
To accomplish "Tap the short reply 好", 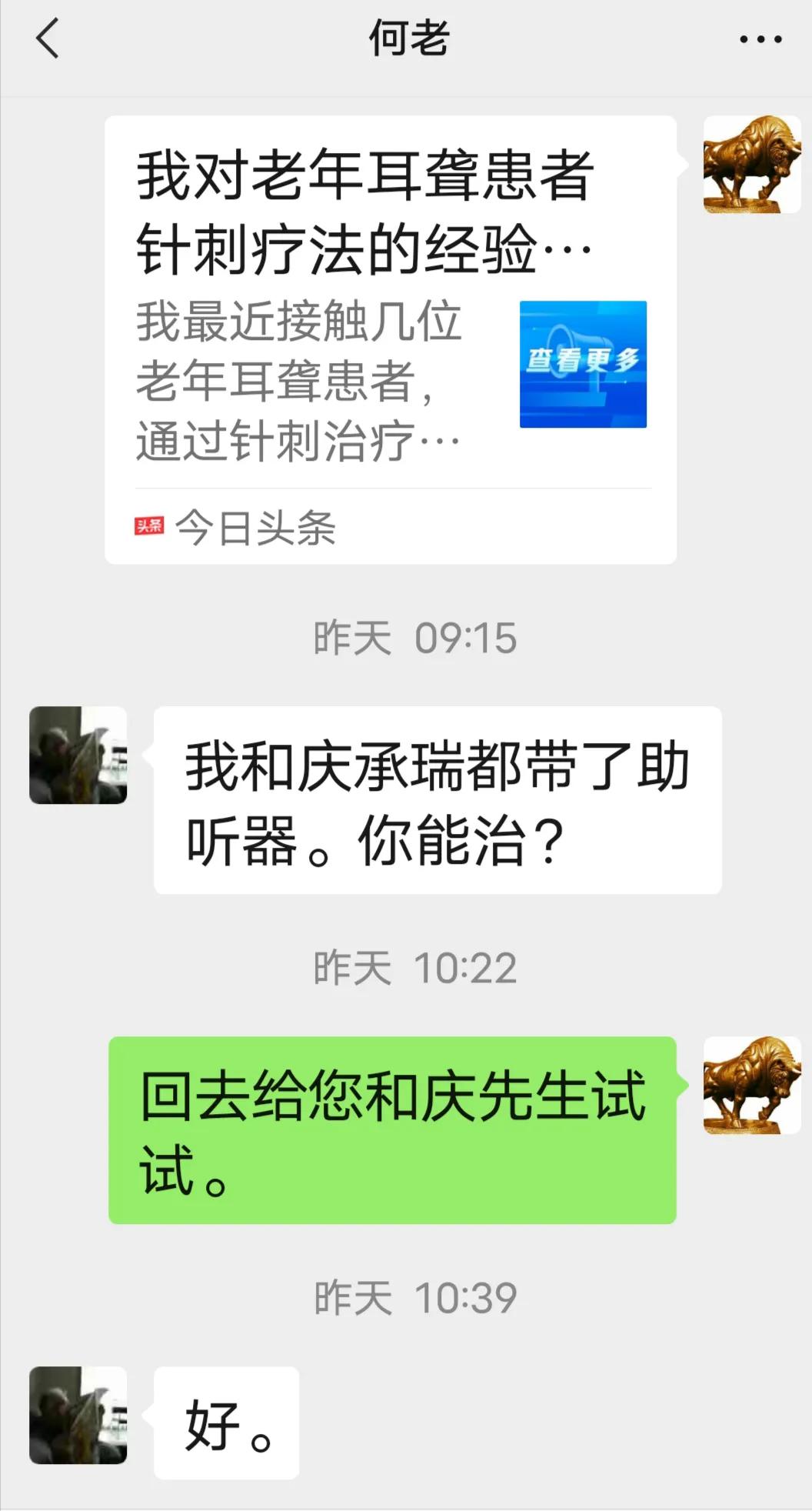I will [x=225, y=1425].
